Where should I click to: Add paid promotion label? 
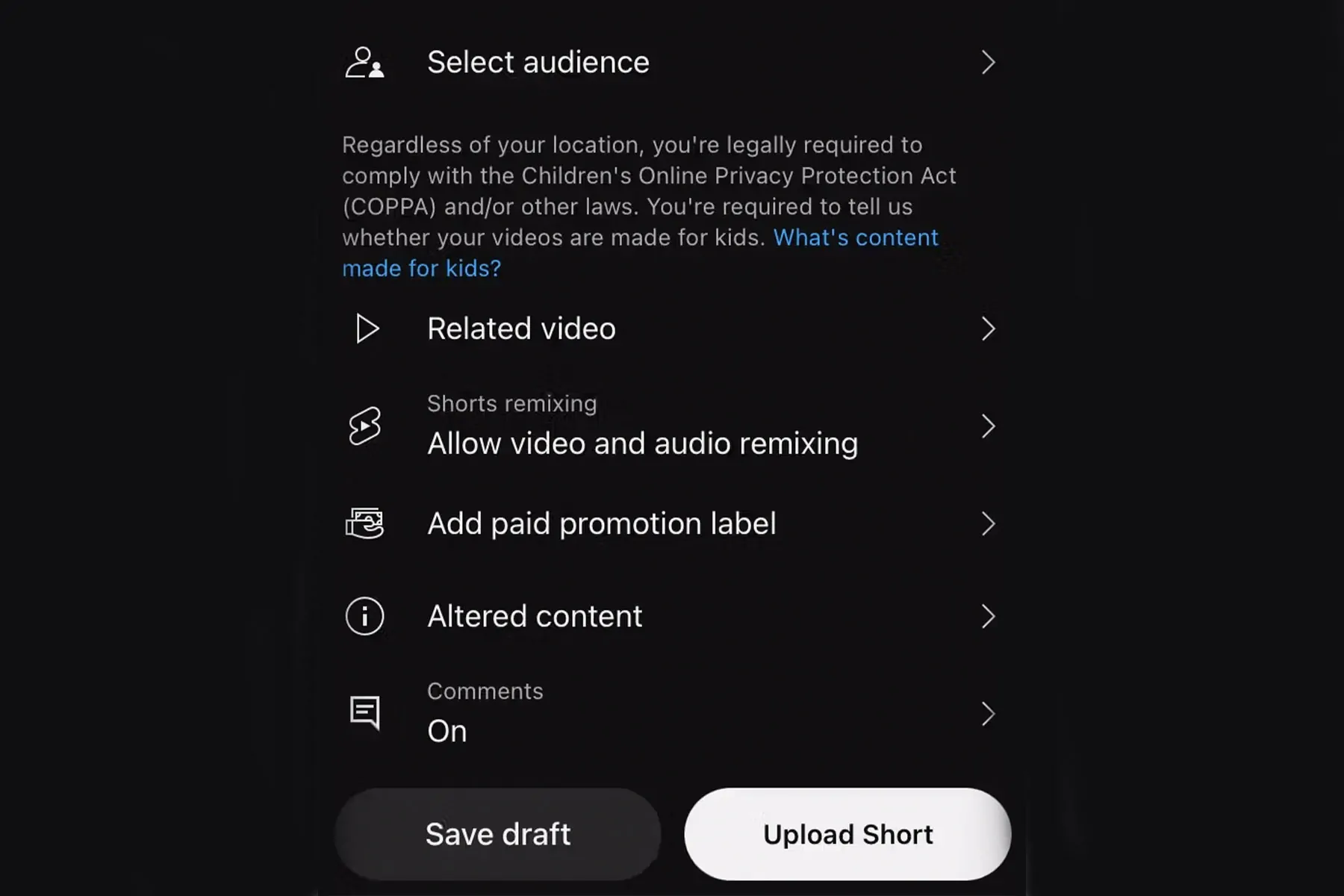pos(601,524)
